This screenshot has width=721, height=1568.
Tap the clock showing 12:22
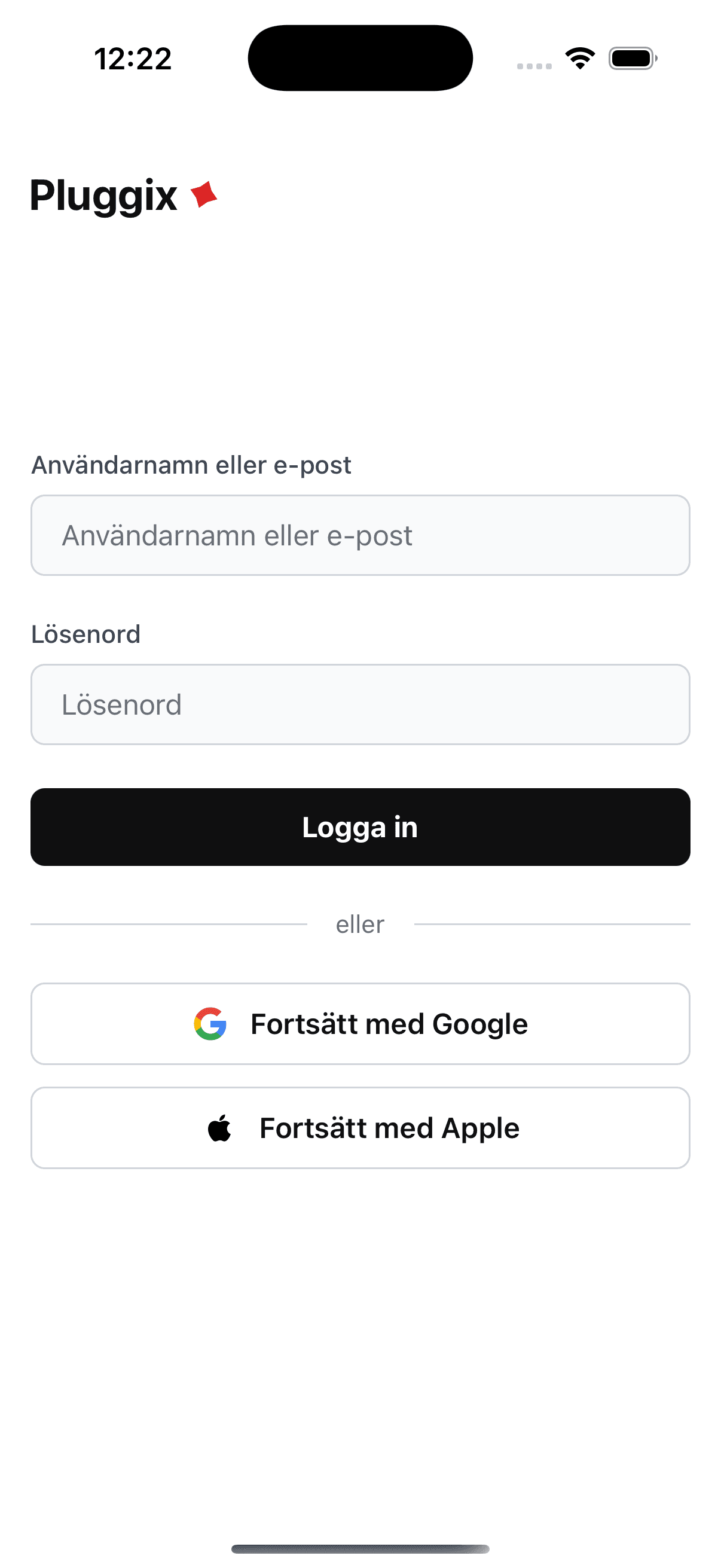(x=133, y=57)
